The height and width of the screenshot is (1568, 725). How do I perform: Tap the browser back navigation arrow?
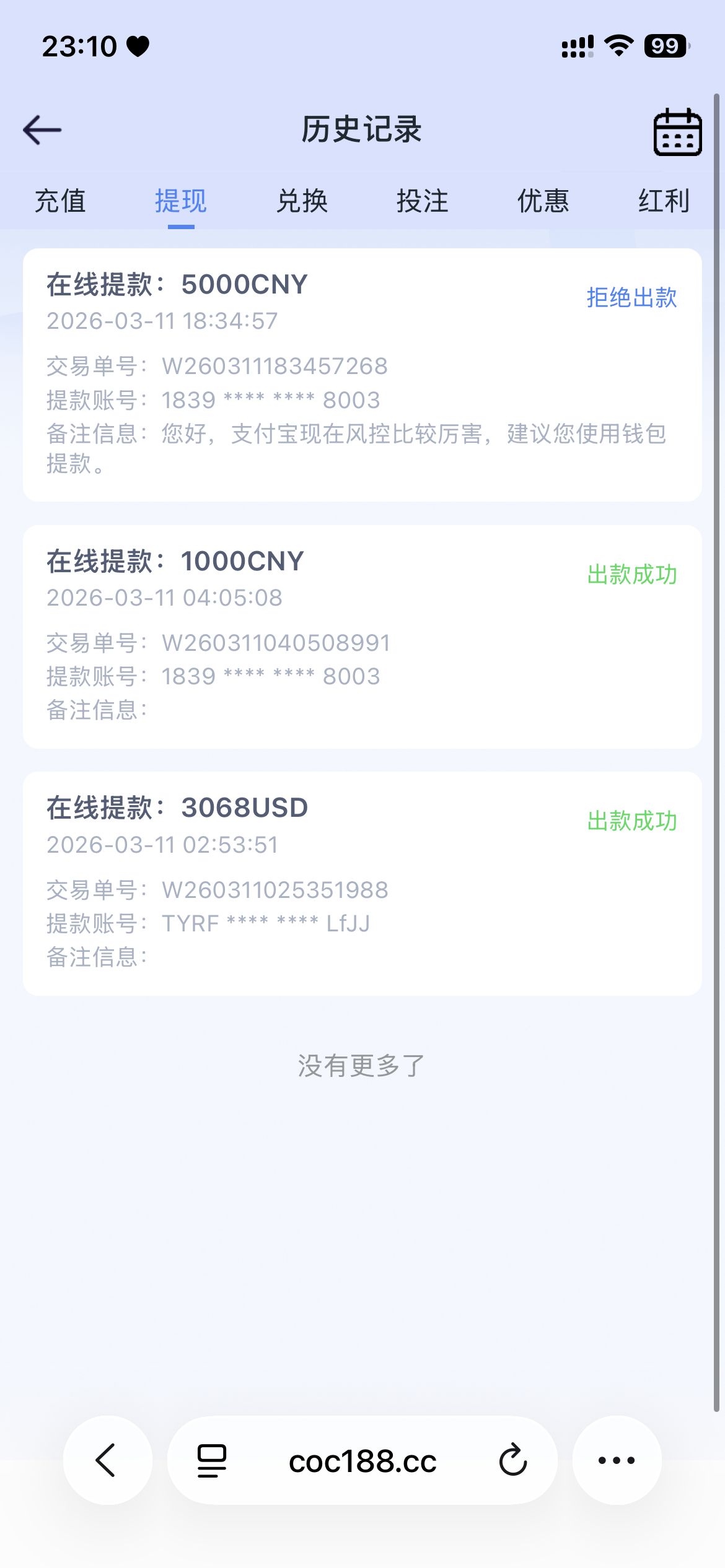[107, 1460]
